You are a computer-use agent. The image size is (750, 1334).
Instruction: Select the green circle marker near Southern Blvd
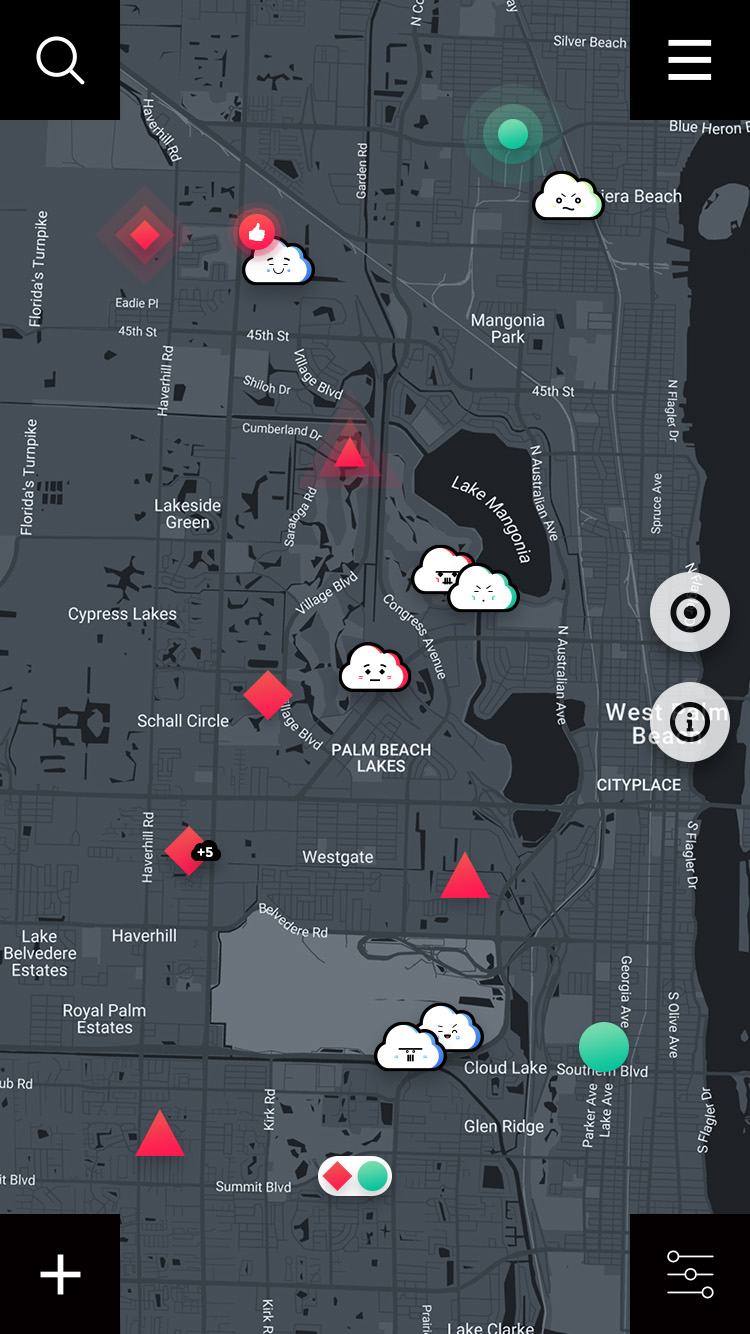click(x=604, y=1047)
